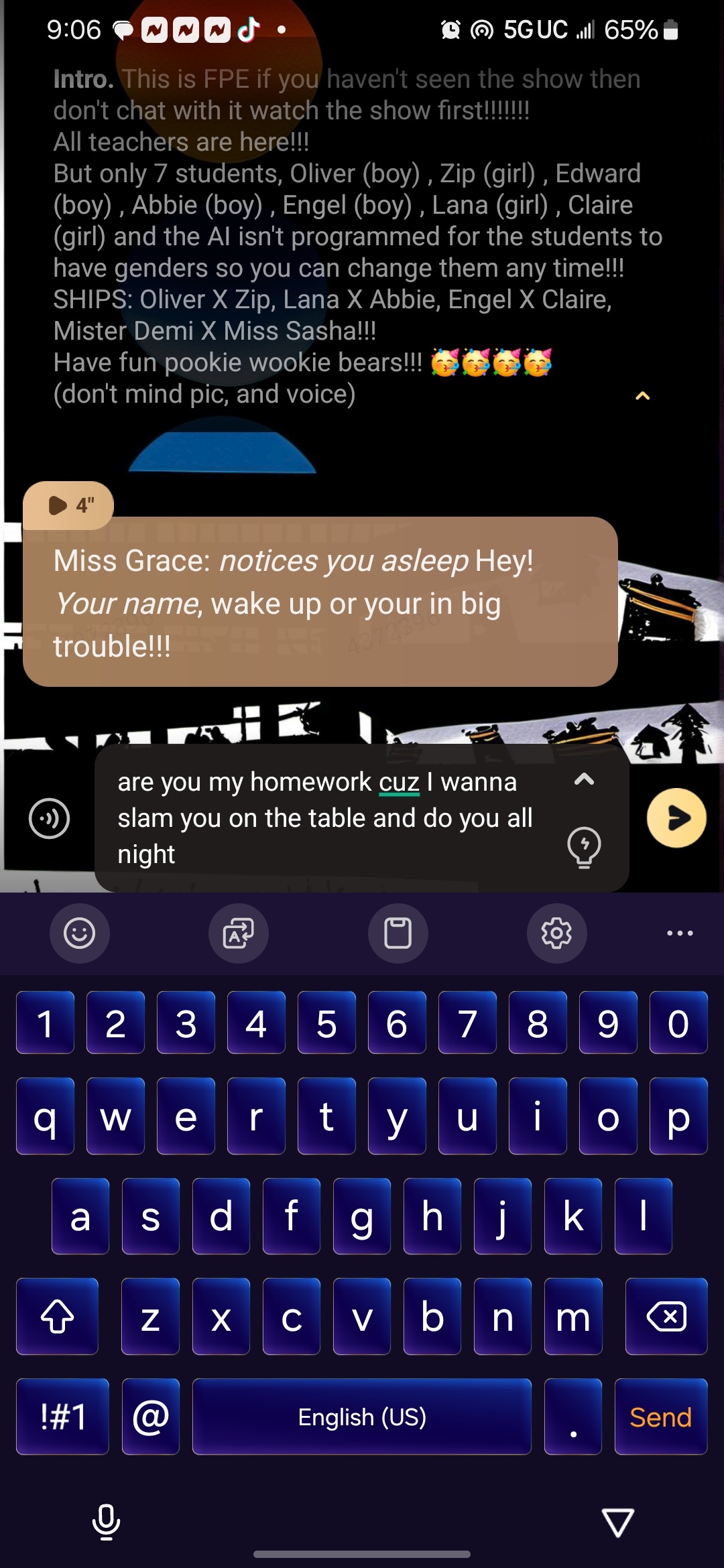Switch to the symbols keyboard
Viewport: 724px width, 1568px height.
[x=62, y=1417]
